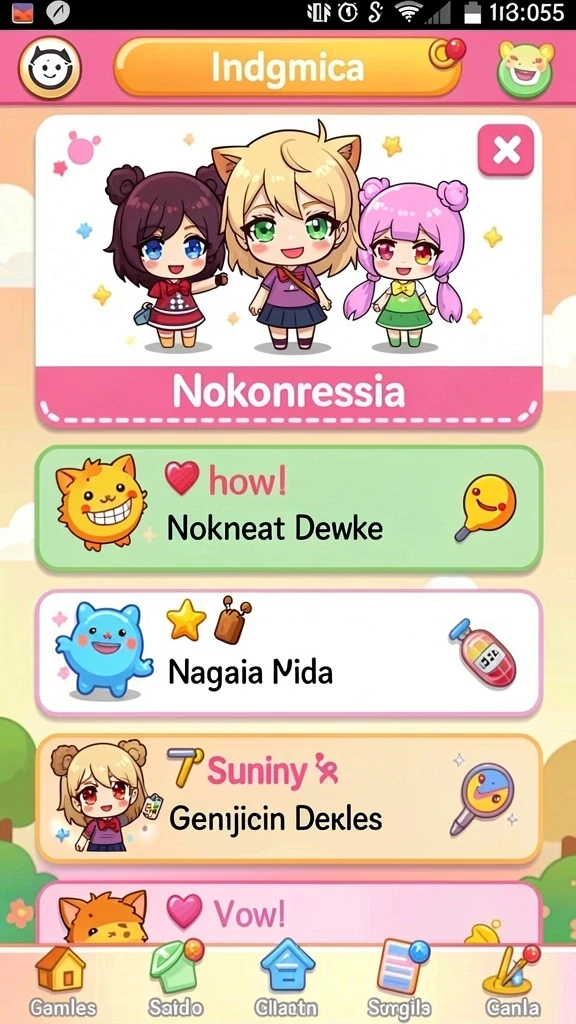Open the partially visible Vow! row
This screenshot has height=1024, width=576.
click(289, 912)
